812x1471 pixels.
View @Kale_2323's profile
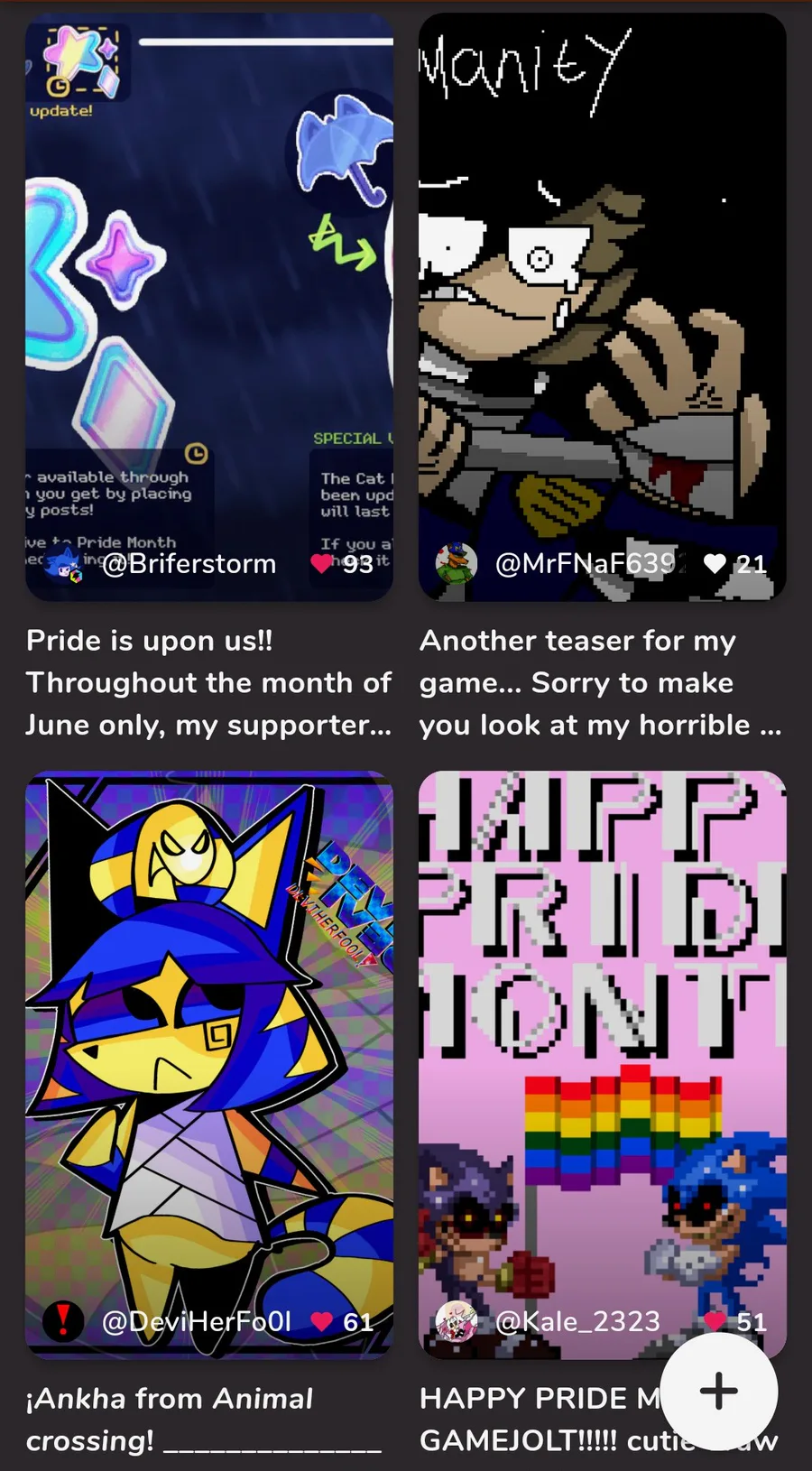[577, 1322]
